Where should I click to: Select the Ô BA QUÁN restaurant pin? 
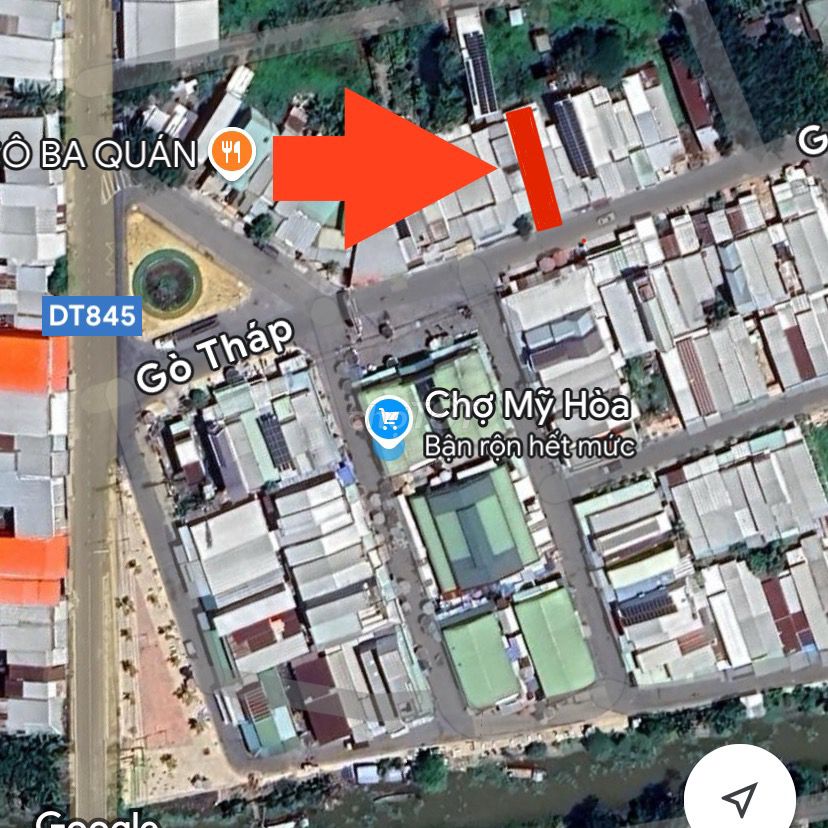[232, 153]
